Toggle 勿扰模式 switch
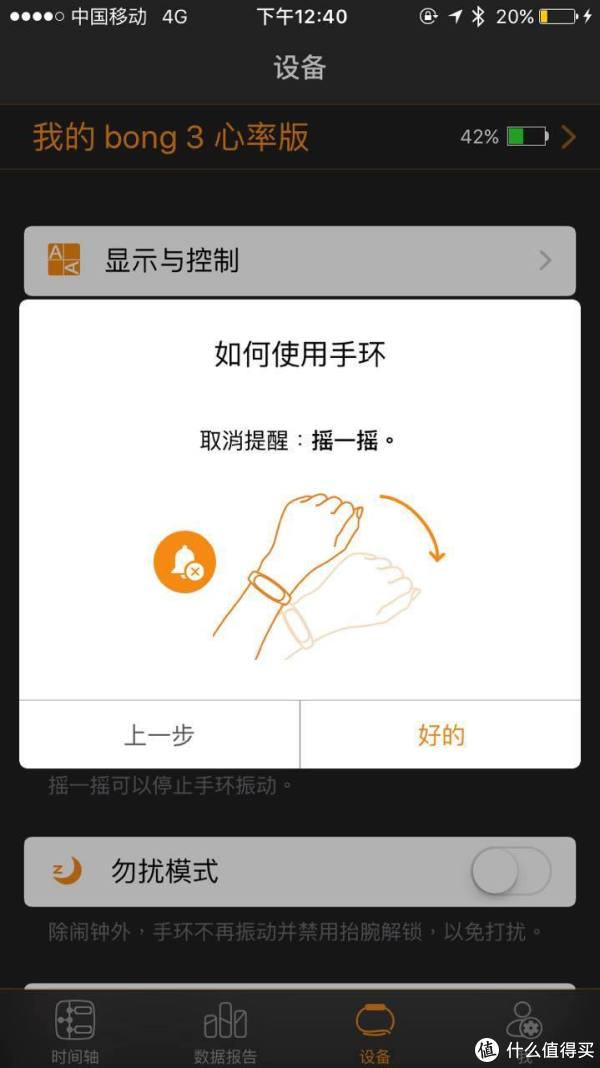Viewport: 600px width, 1068px height. pos(511,870)
